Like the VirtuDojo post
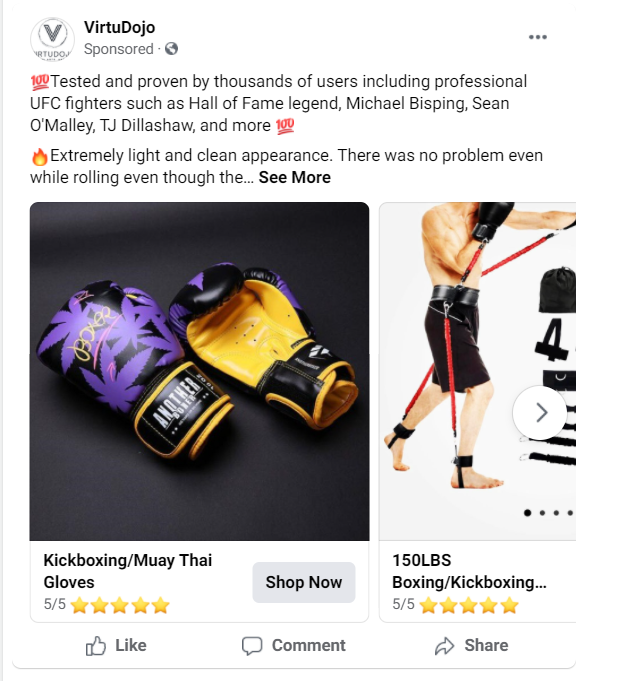636x681 pixels. tap(116, 645)
